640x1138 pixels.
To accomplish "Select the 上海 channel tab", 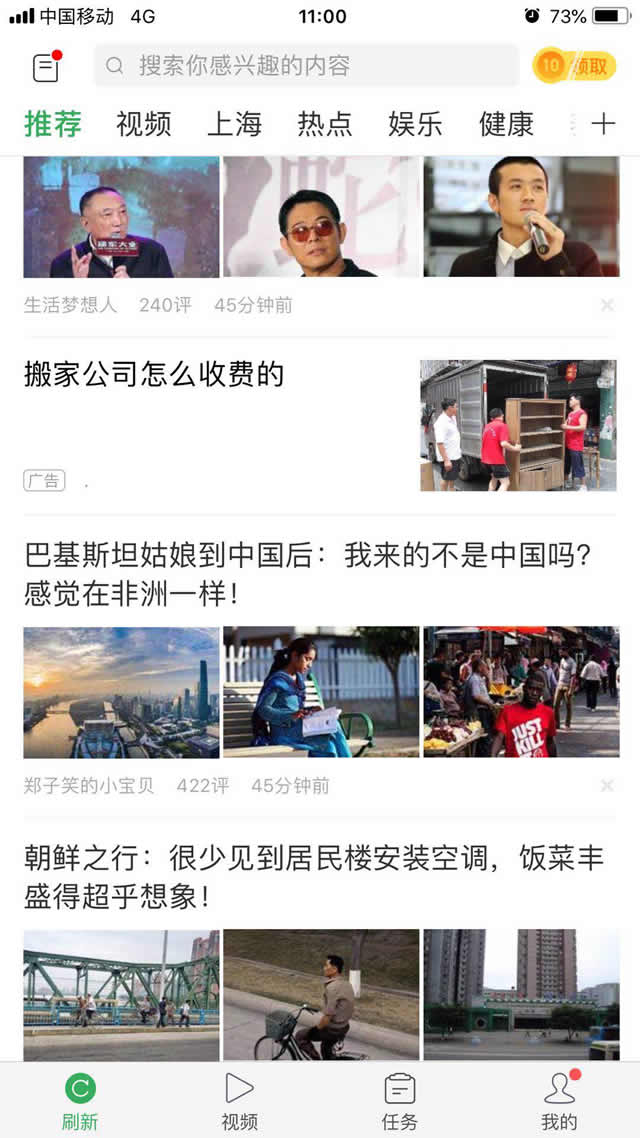I will tap(234, 124).
